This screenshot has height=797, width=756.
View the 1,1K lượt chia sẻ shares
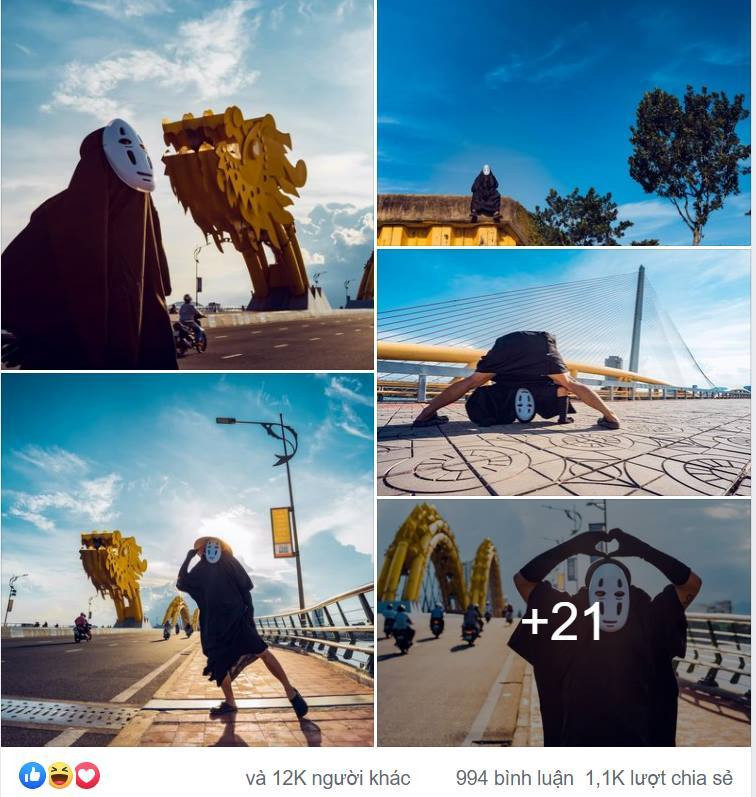click(x=659, y=778)
